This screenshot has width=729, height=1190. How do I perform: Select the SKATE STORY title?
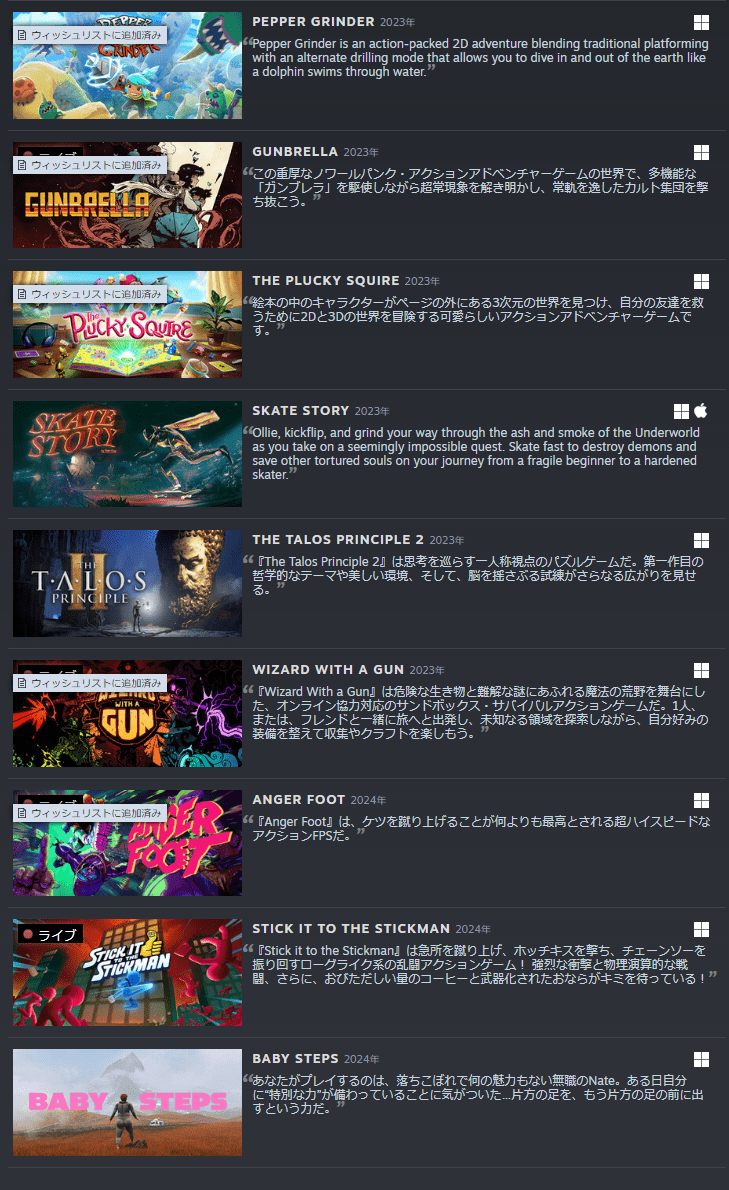(x=300, y=411)
